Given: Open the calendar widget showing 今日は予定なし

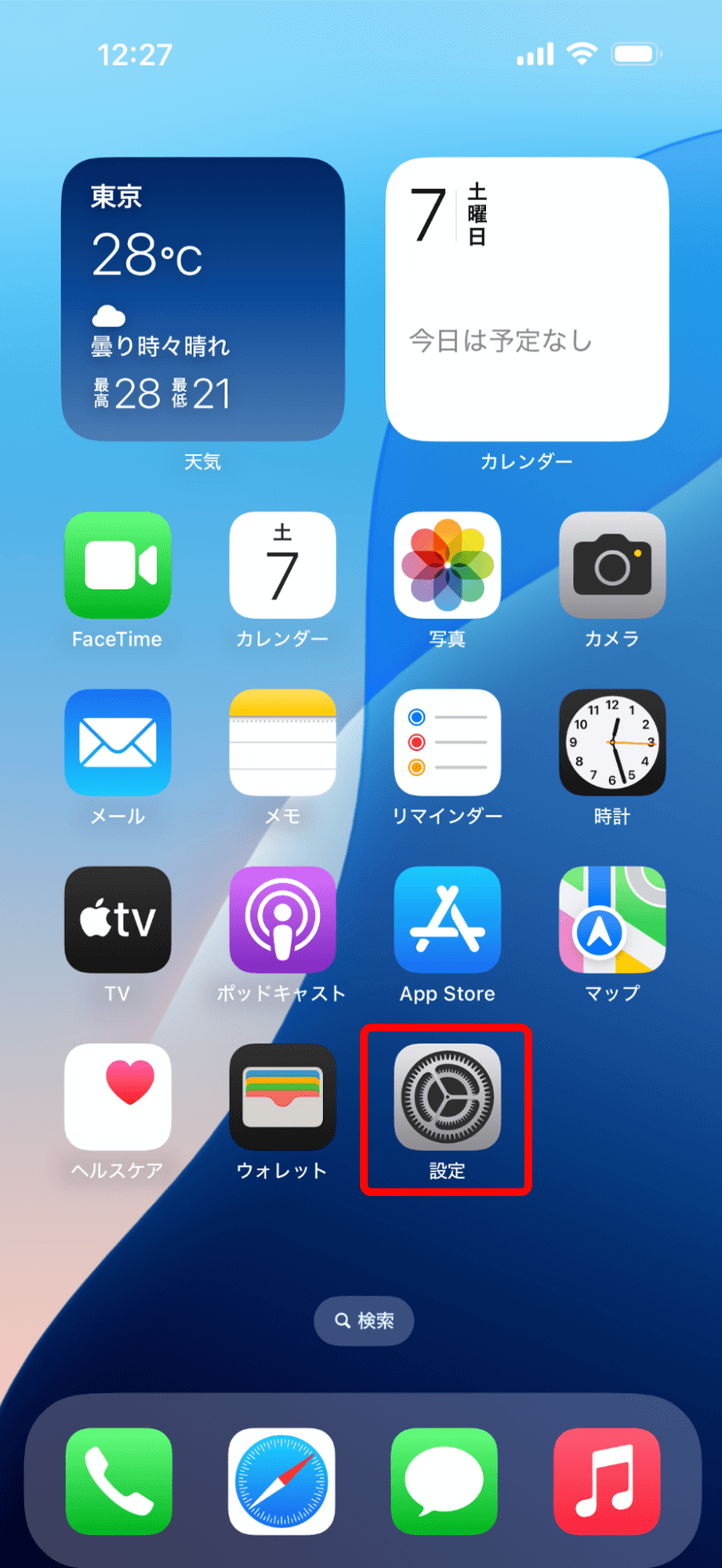Looking at the screenshot, I should coord(527,299).
